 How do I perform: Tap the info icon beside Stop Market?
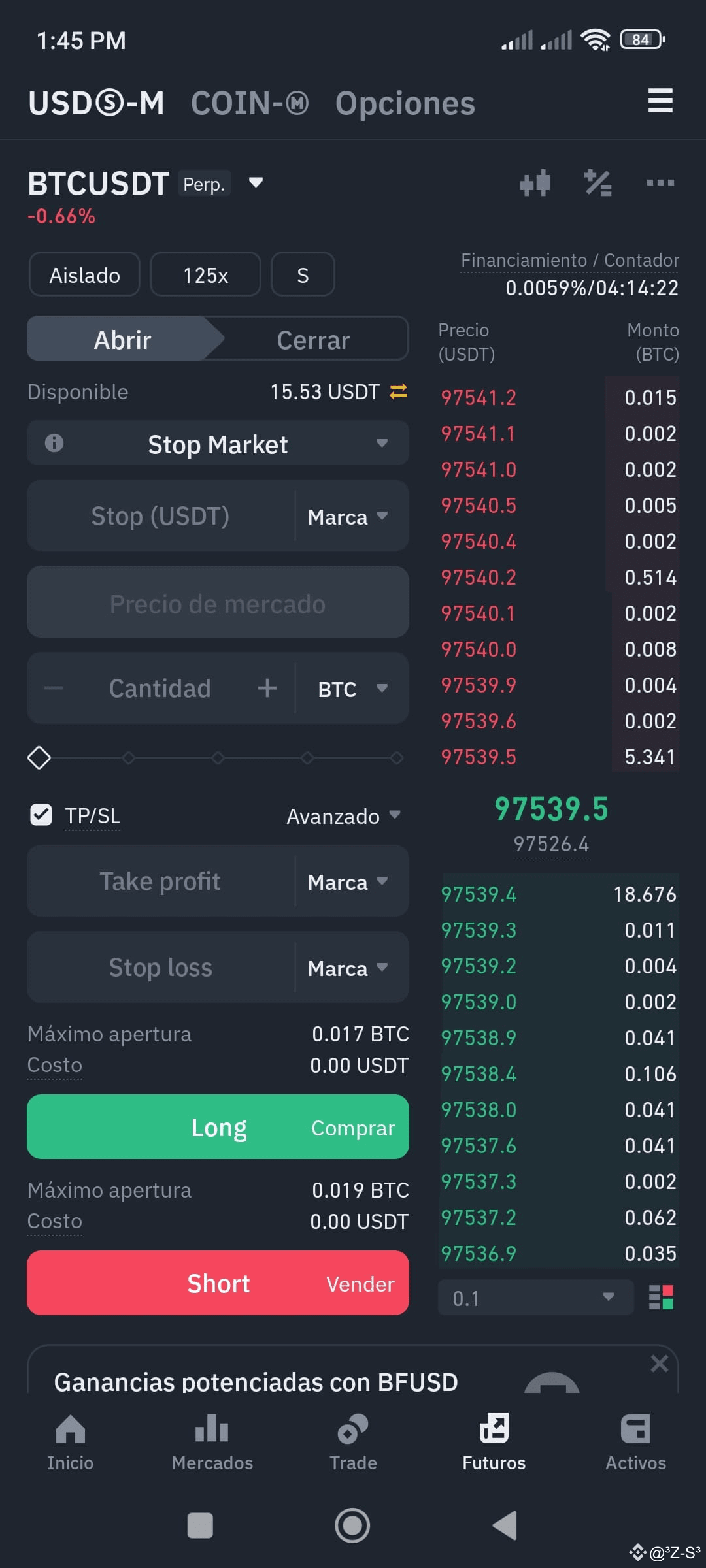(55, 443)
